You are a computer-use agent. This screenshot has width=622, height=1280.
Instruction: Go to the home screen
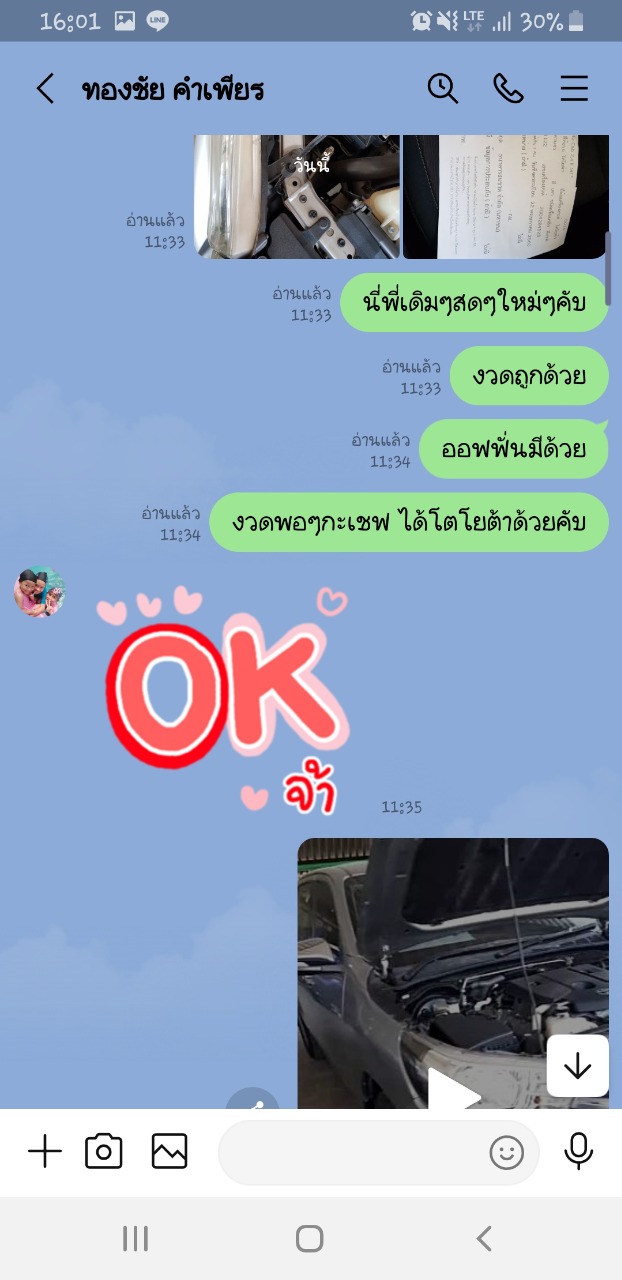[x=310, y=1239]
